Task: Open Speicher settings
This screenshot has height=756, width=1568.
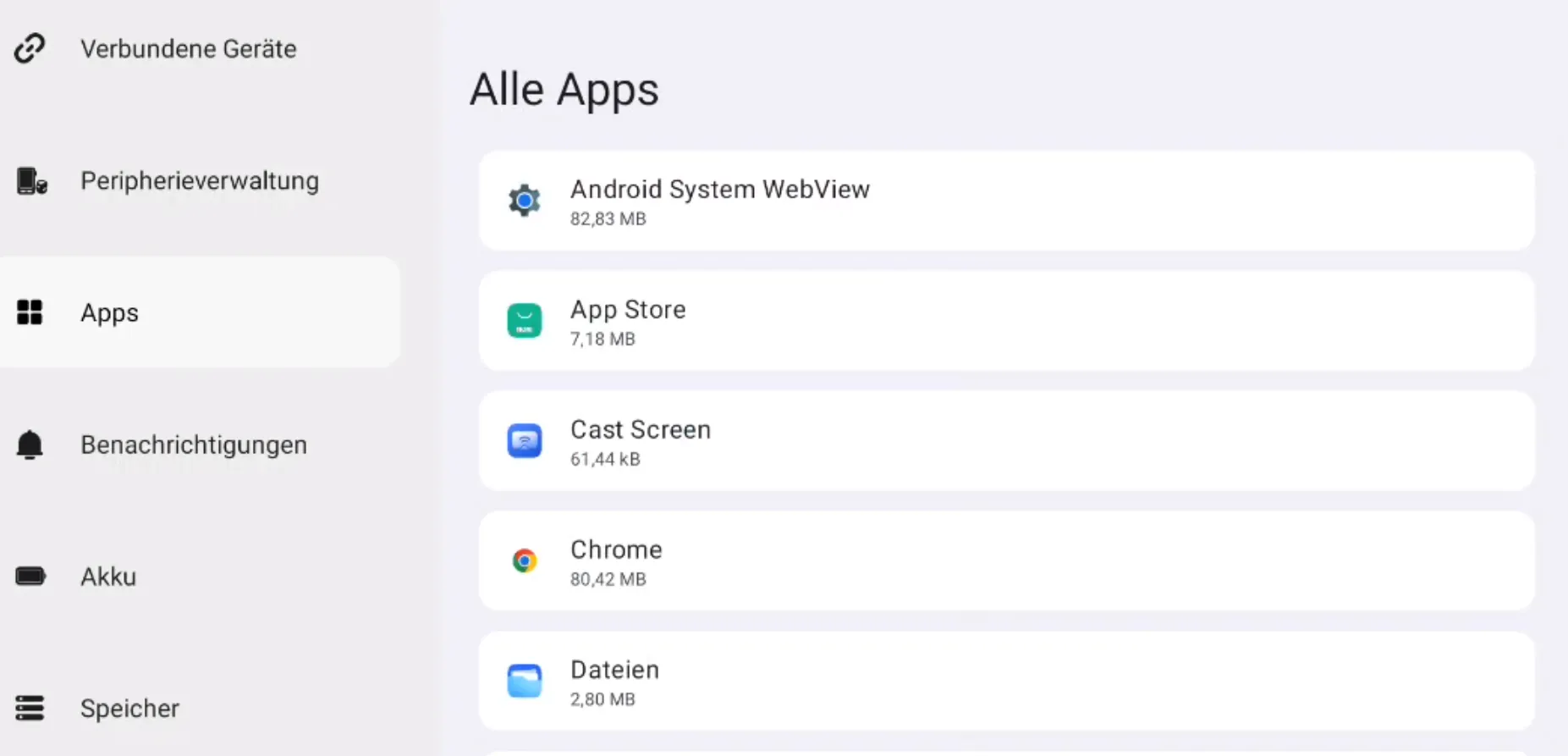Action: [x=129, y=708]
